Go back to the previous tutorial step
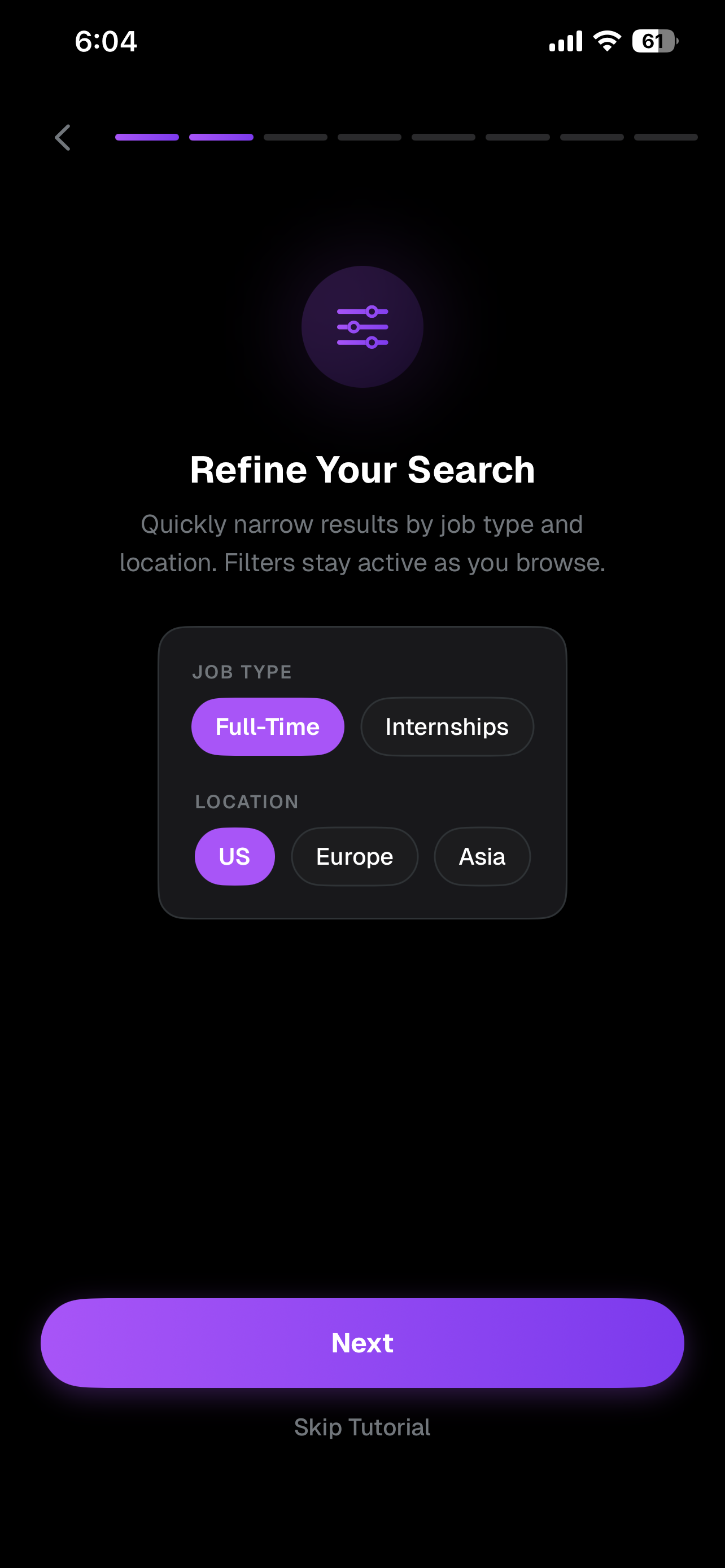This screenshot has width=725, height=1568. click(63, 138)
